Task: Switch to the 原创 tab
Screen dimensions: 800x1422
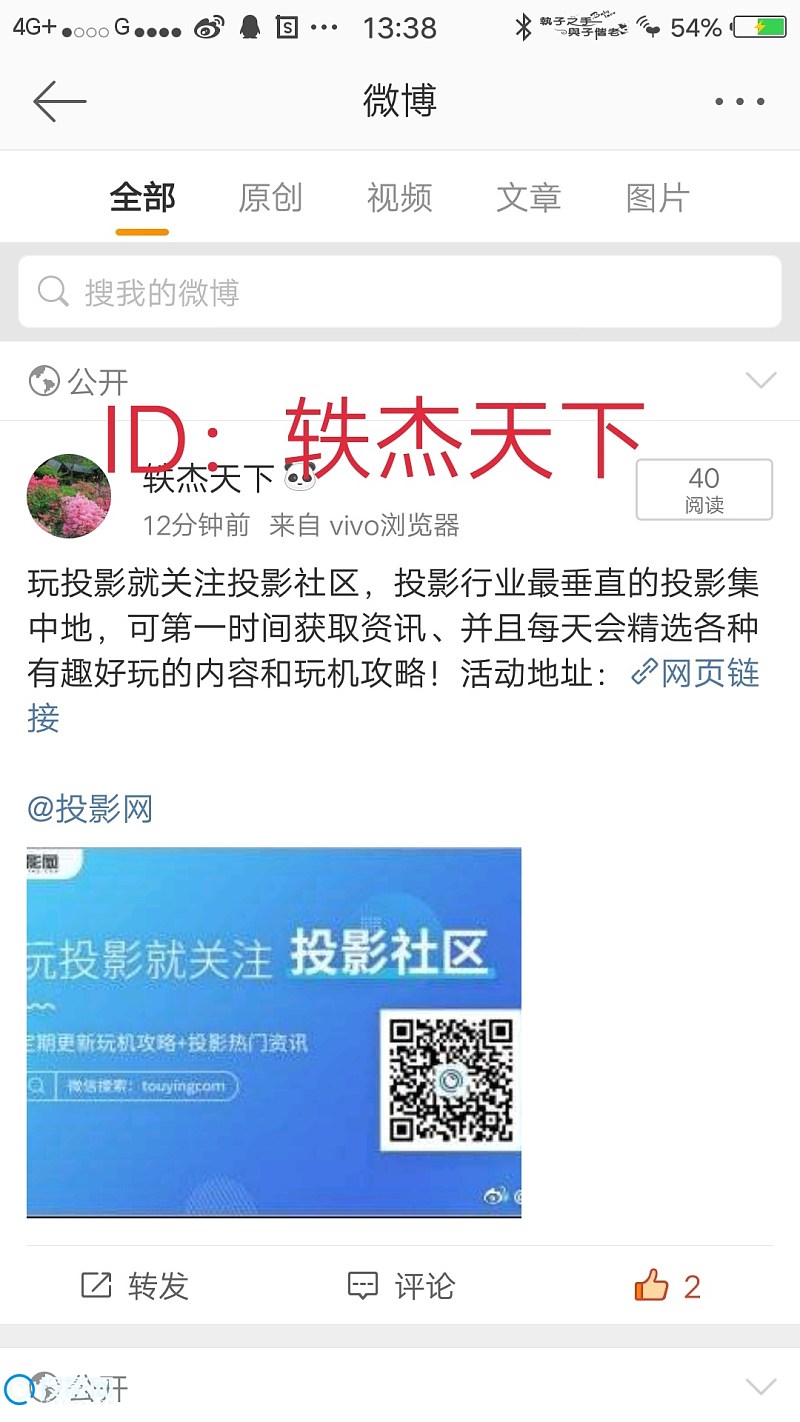Action: (270, 198)
